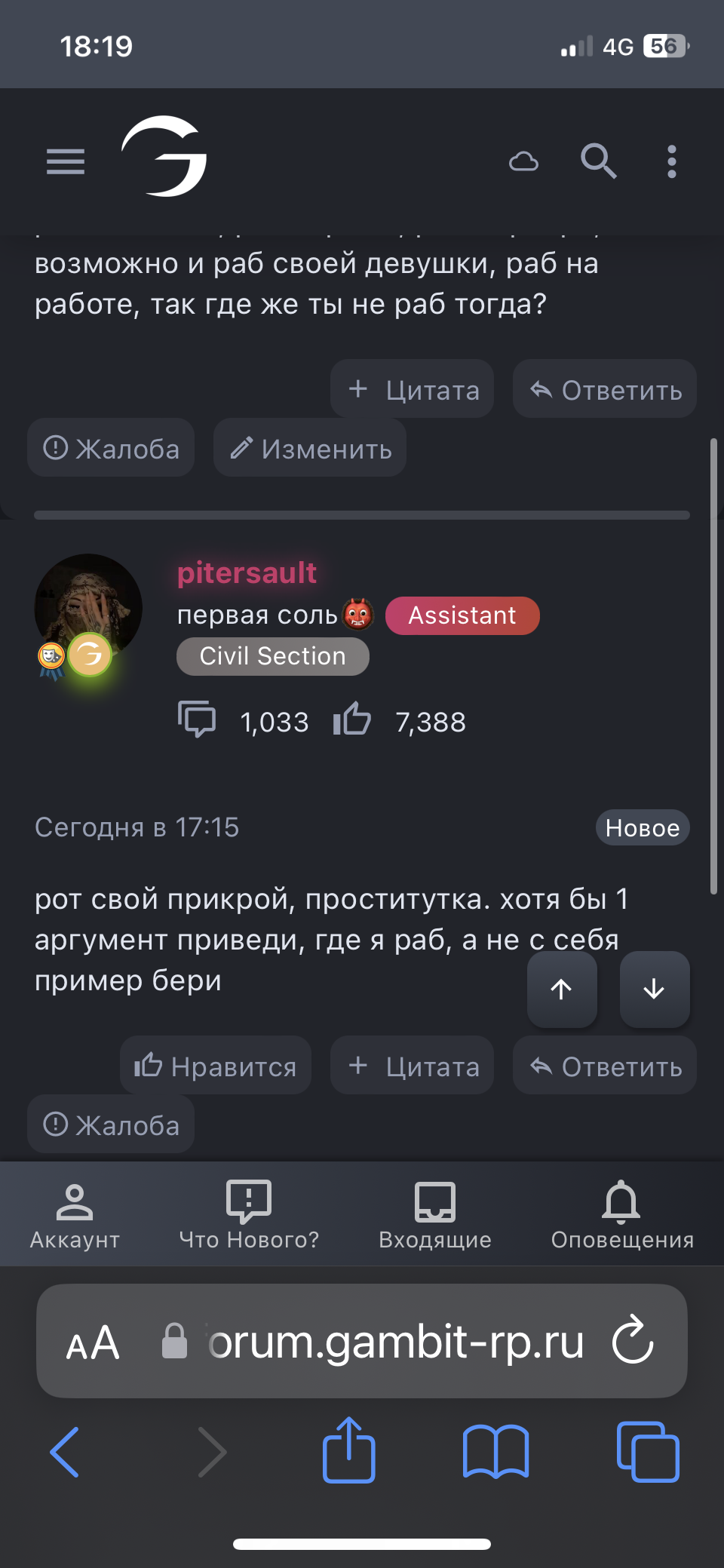This screenshot has height=1568, width=724.
Task: Open the Аккаунт tab
Action: click(75, 1214)
